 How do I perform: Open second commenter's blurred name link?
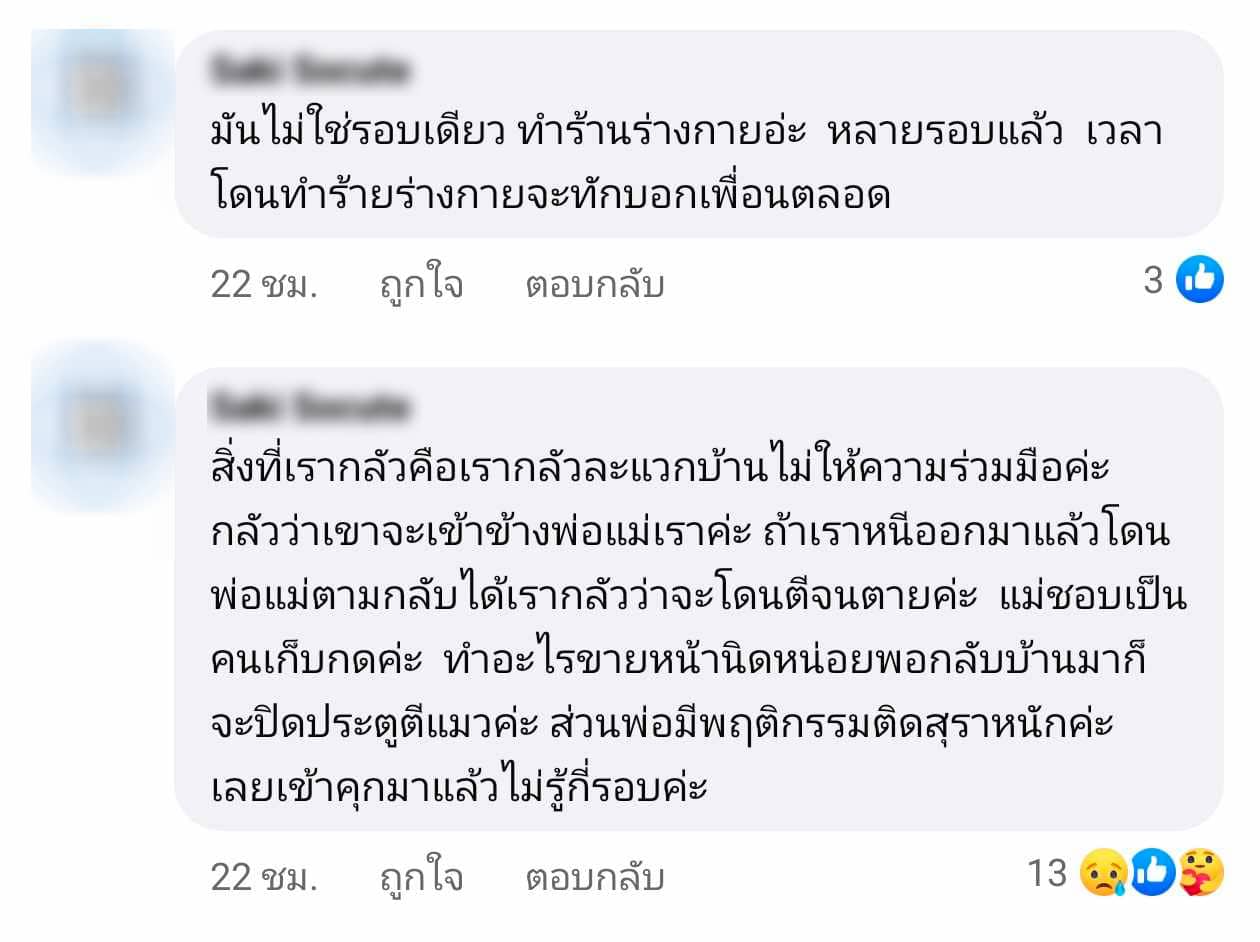point(310,408)
